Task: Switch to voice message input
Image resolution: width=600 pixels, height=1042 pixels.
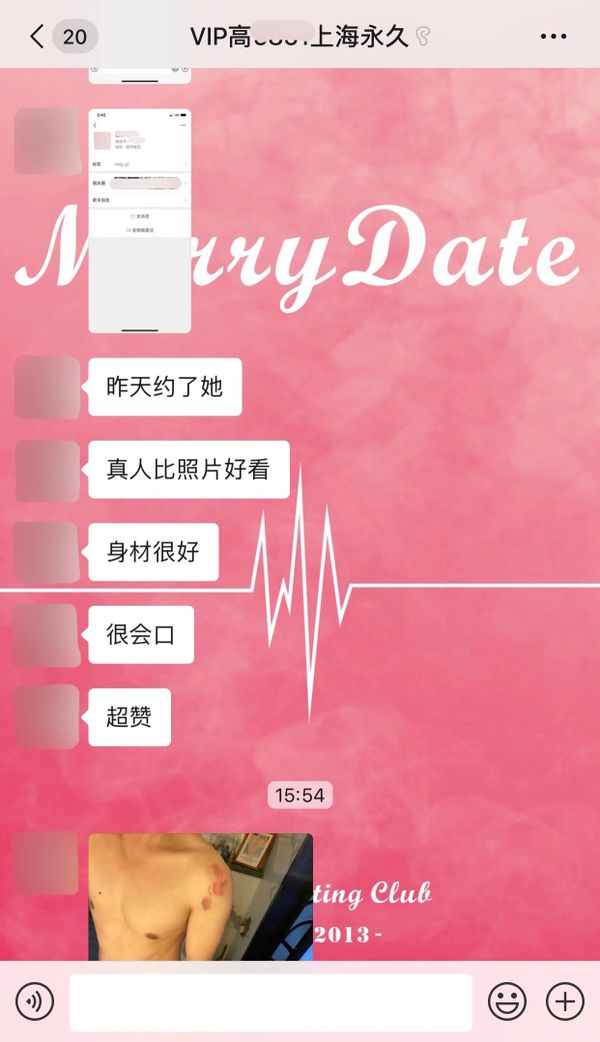Action: click(35, 1001)
